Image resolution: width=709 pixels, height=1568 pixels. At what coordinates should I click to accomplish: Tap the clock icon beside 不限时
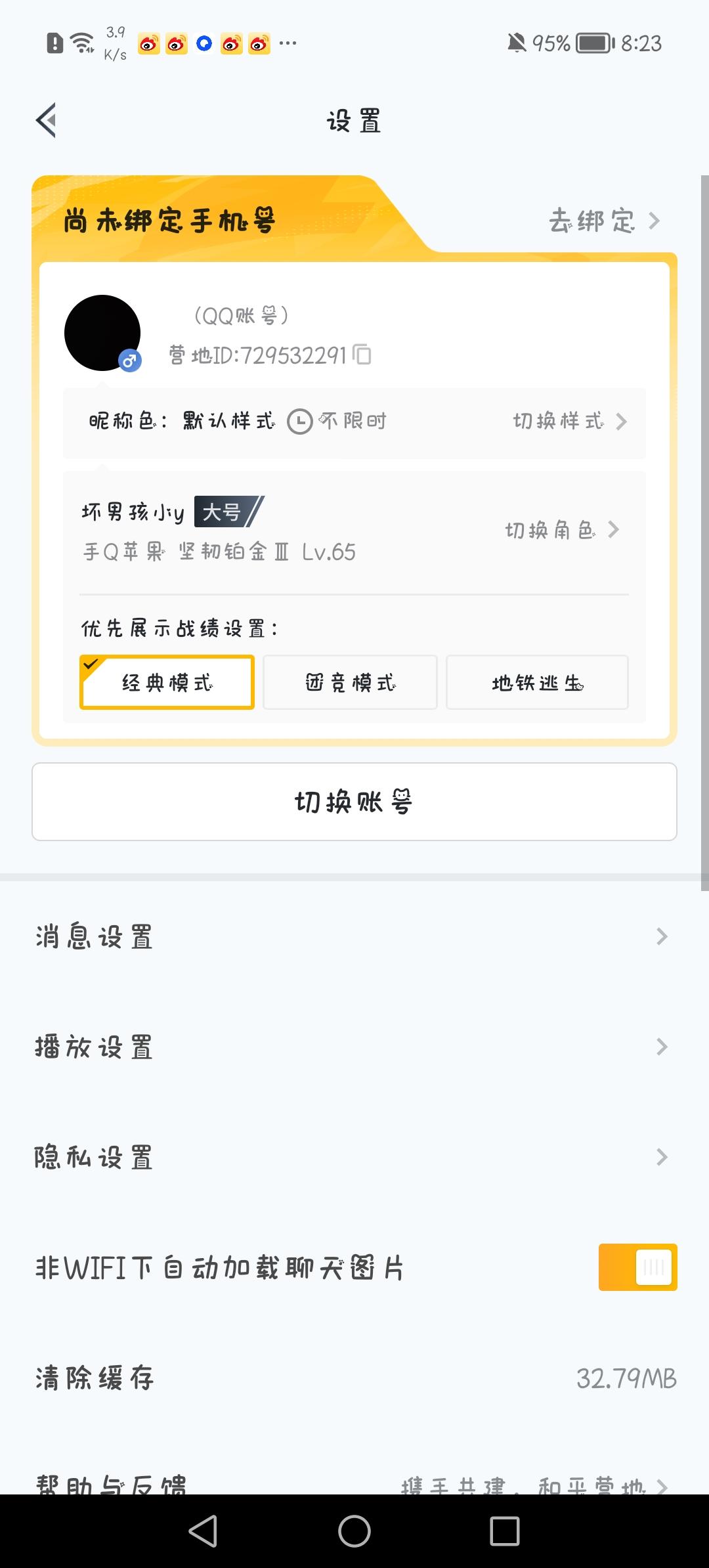click(x=299, y=421)
